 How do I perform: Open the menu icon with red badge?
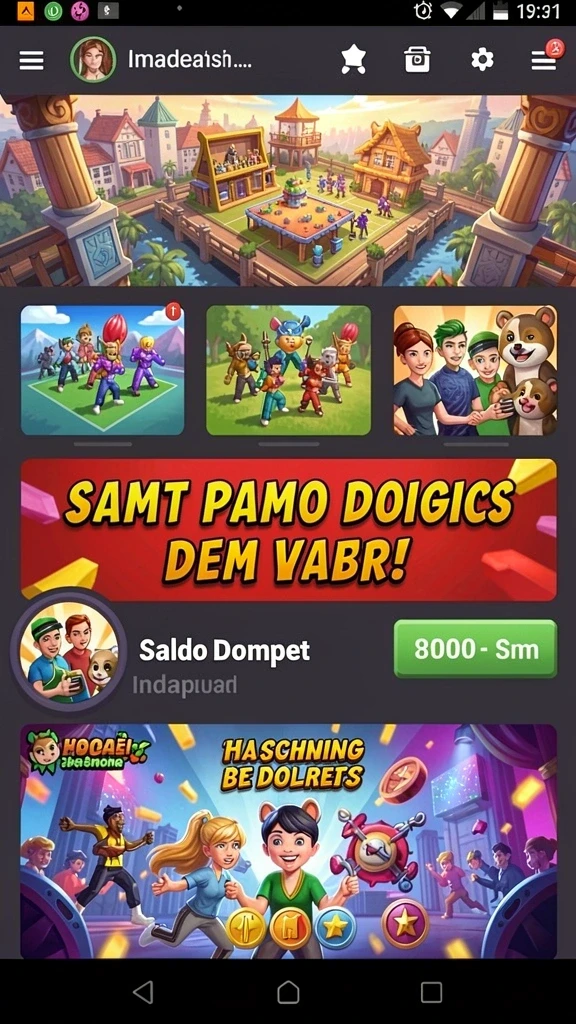tap(544, 59)
